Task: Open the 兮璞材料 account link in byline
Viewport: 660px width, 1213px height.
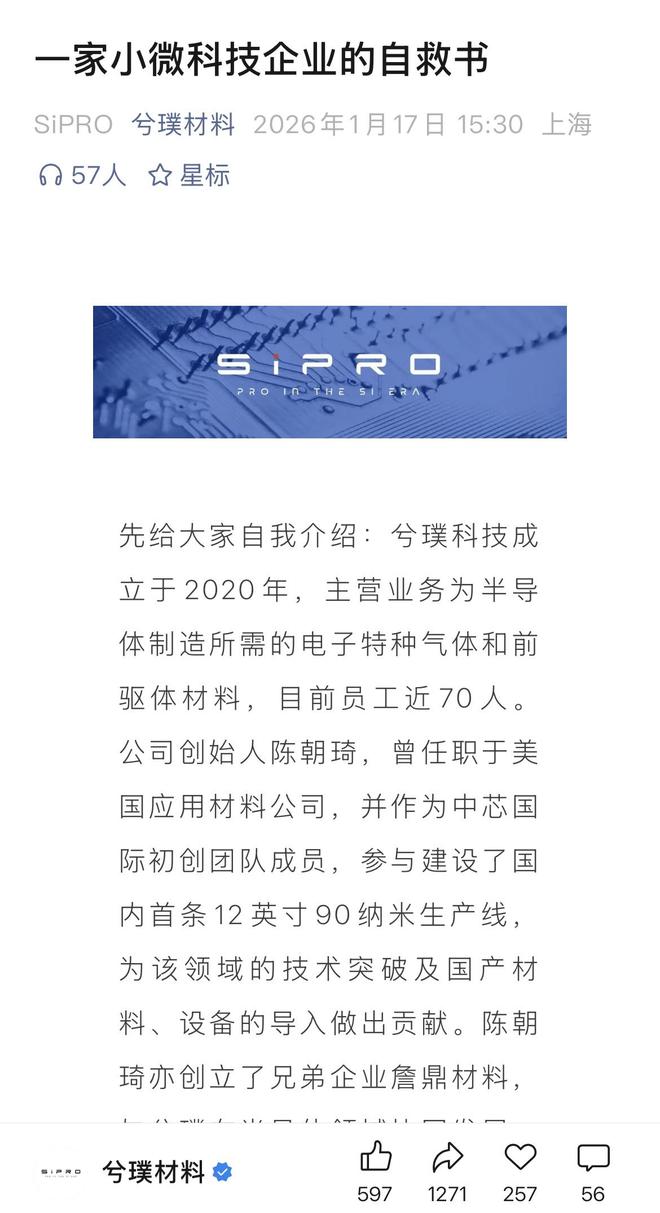Action: pos(183,125)
